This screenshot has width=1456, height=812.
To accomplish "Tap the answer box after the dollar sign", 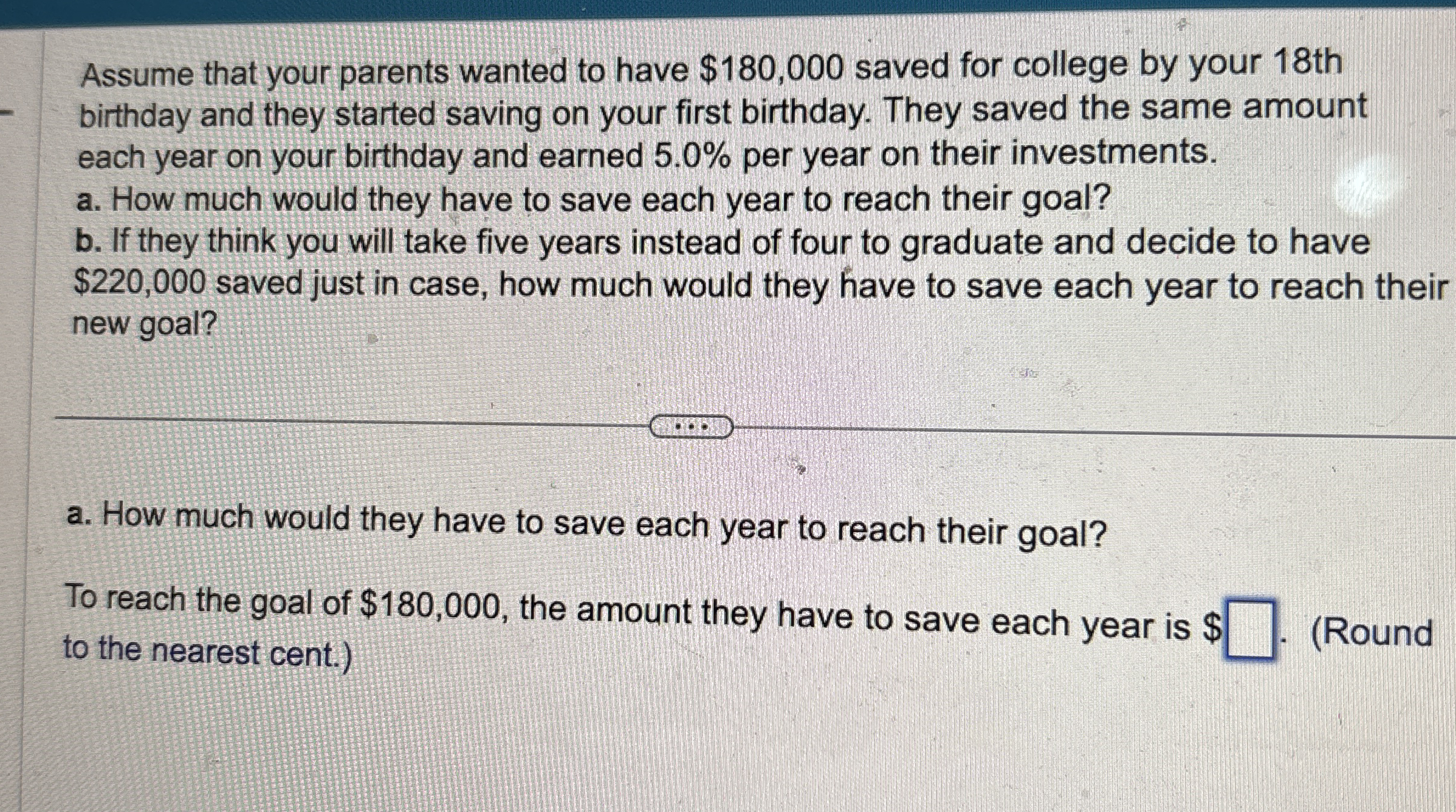I will 1249,629.
